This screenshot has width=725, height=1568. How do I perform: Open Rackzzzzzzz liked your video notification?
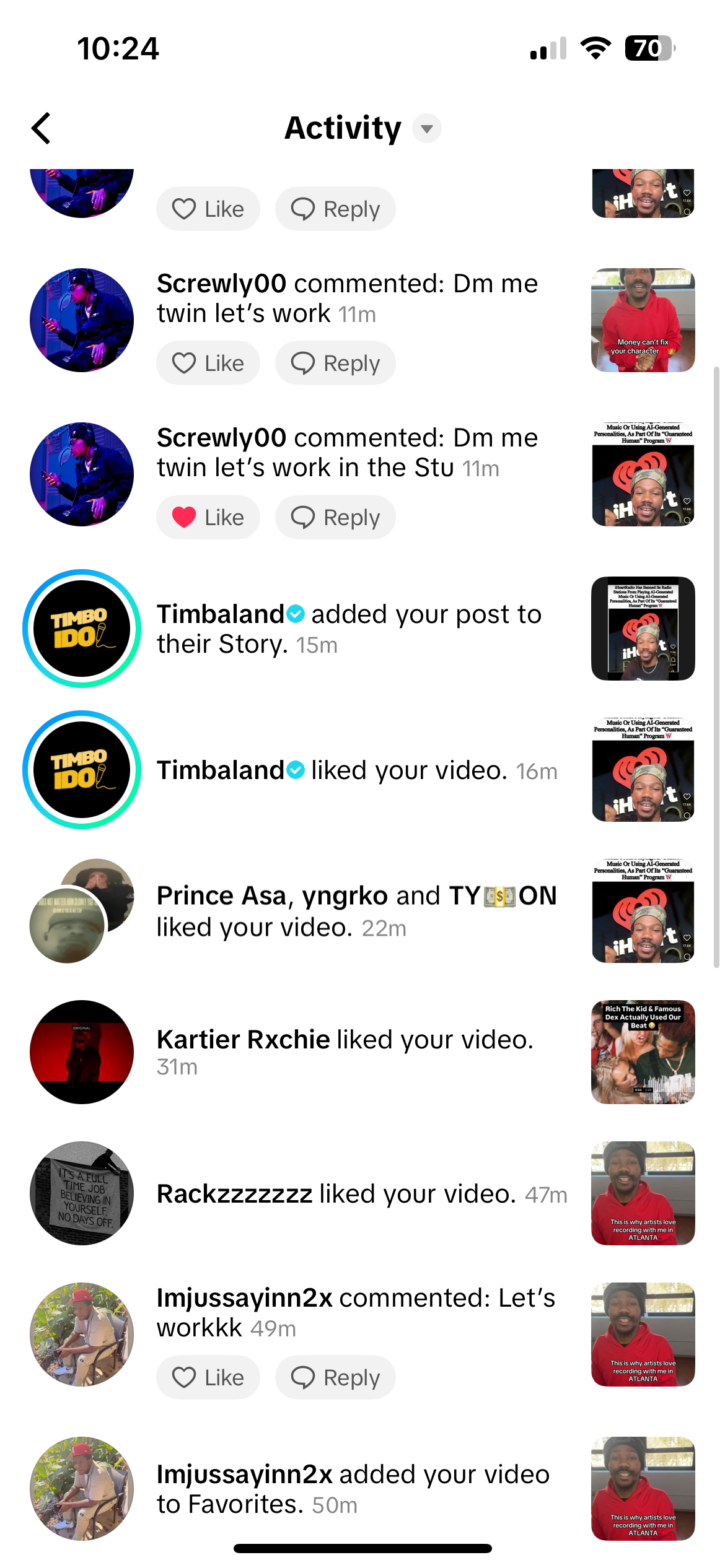coord(361,1193)
